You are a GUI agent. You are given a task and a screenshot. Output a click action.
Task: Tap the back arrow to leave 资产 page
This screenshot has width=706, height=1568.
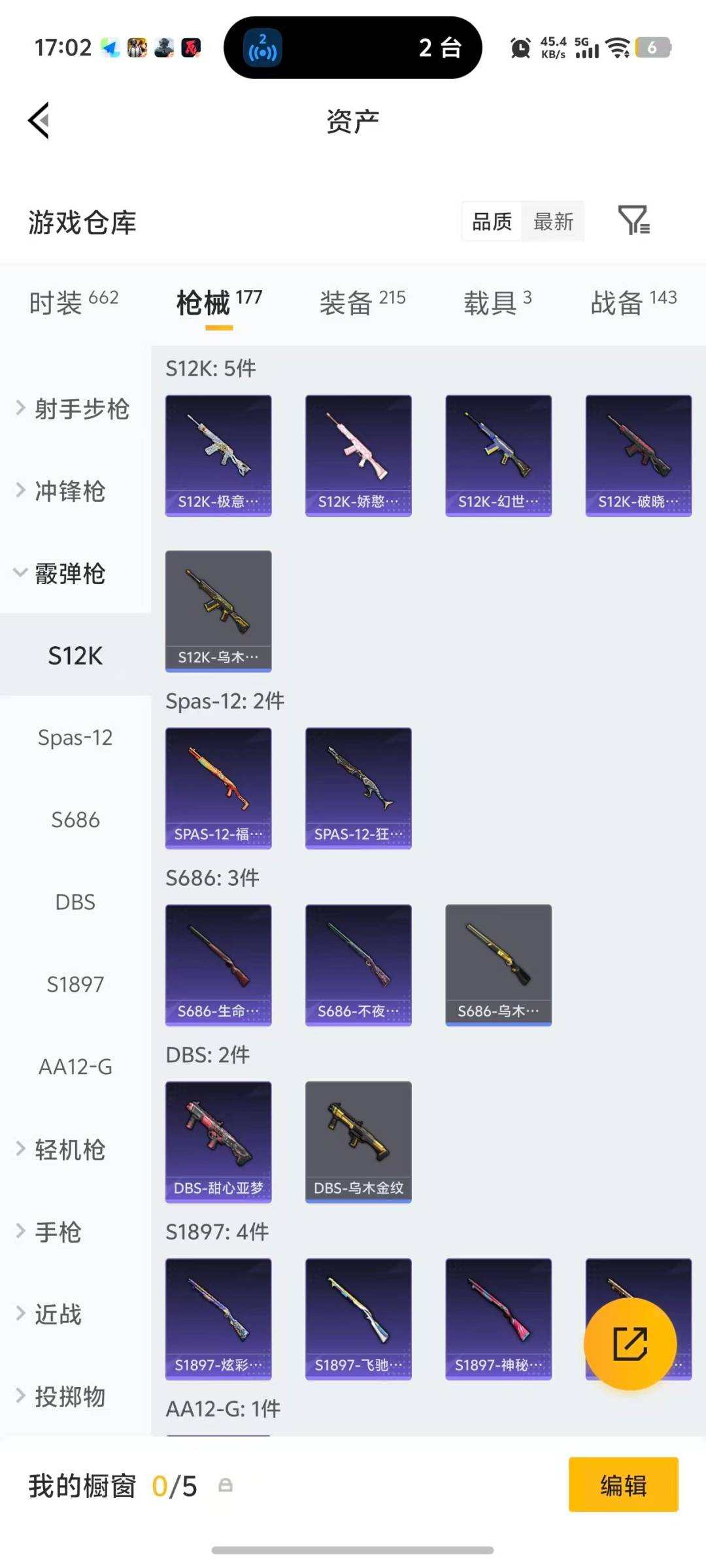pyautogui.click(x=39, y=120)
